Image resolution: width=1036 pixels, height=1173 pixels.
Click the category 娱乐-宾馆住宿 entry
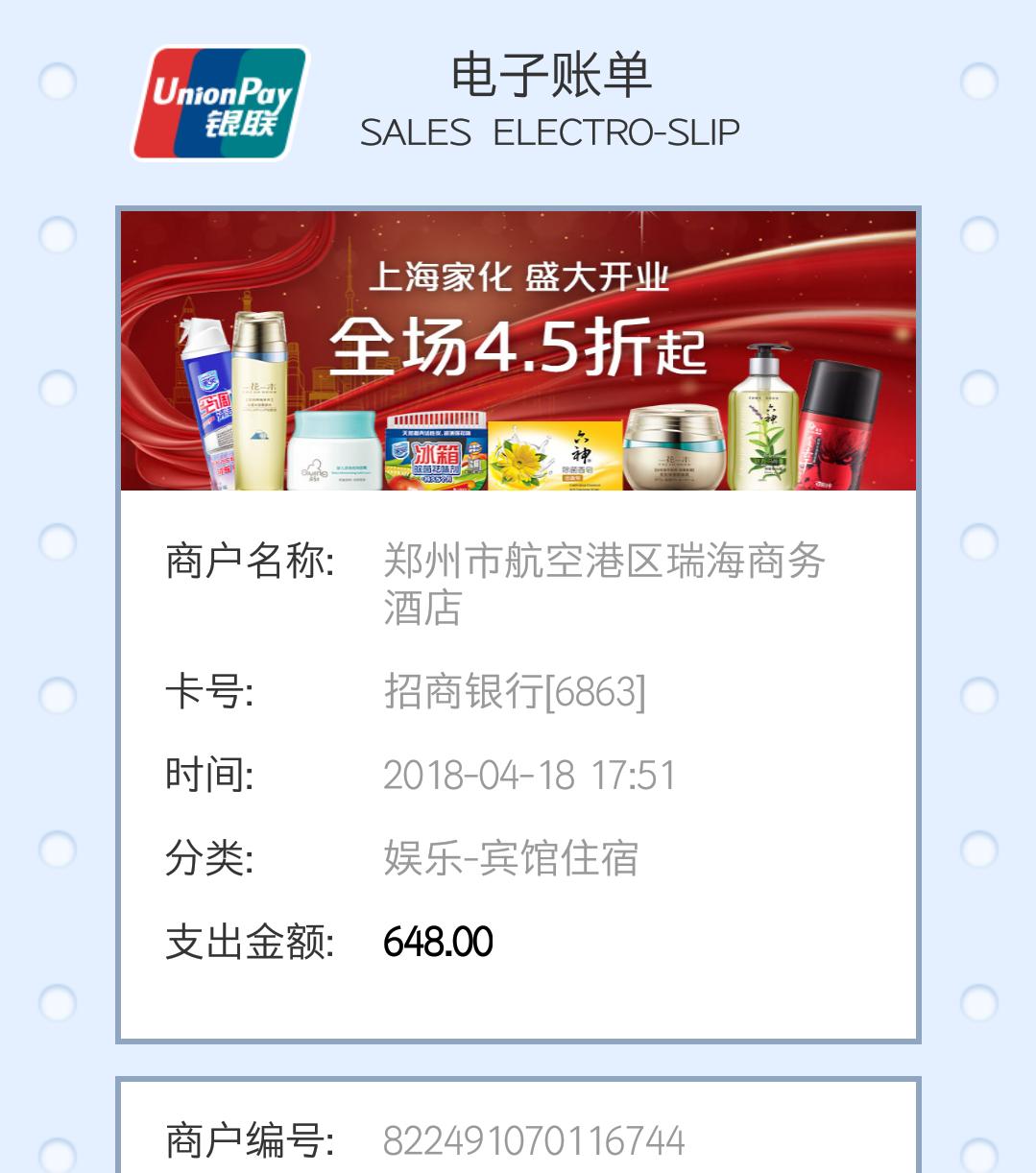click(514, 854)
